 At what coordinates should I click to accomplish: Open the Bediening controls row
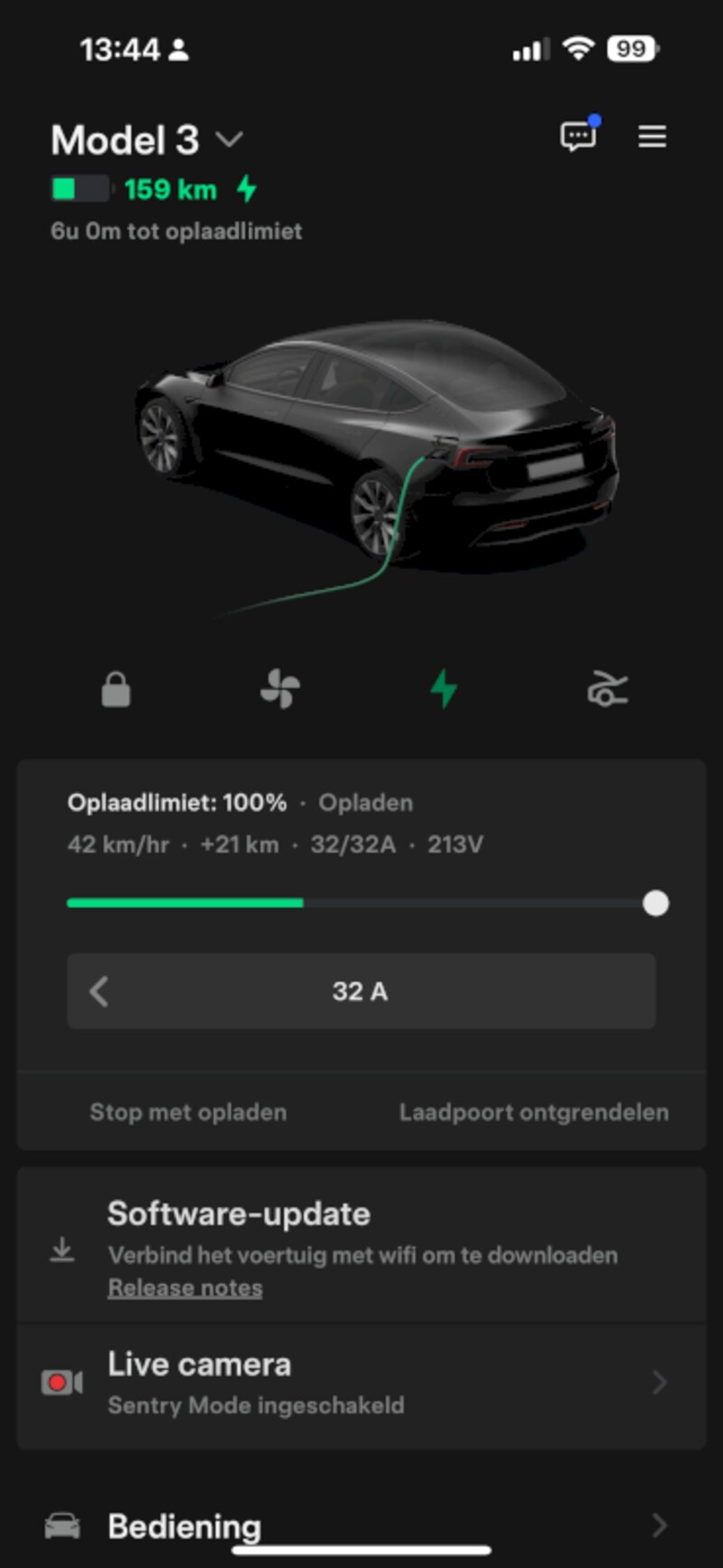(x=361, y=1526)
